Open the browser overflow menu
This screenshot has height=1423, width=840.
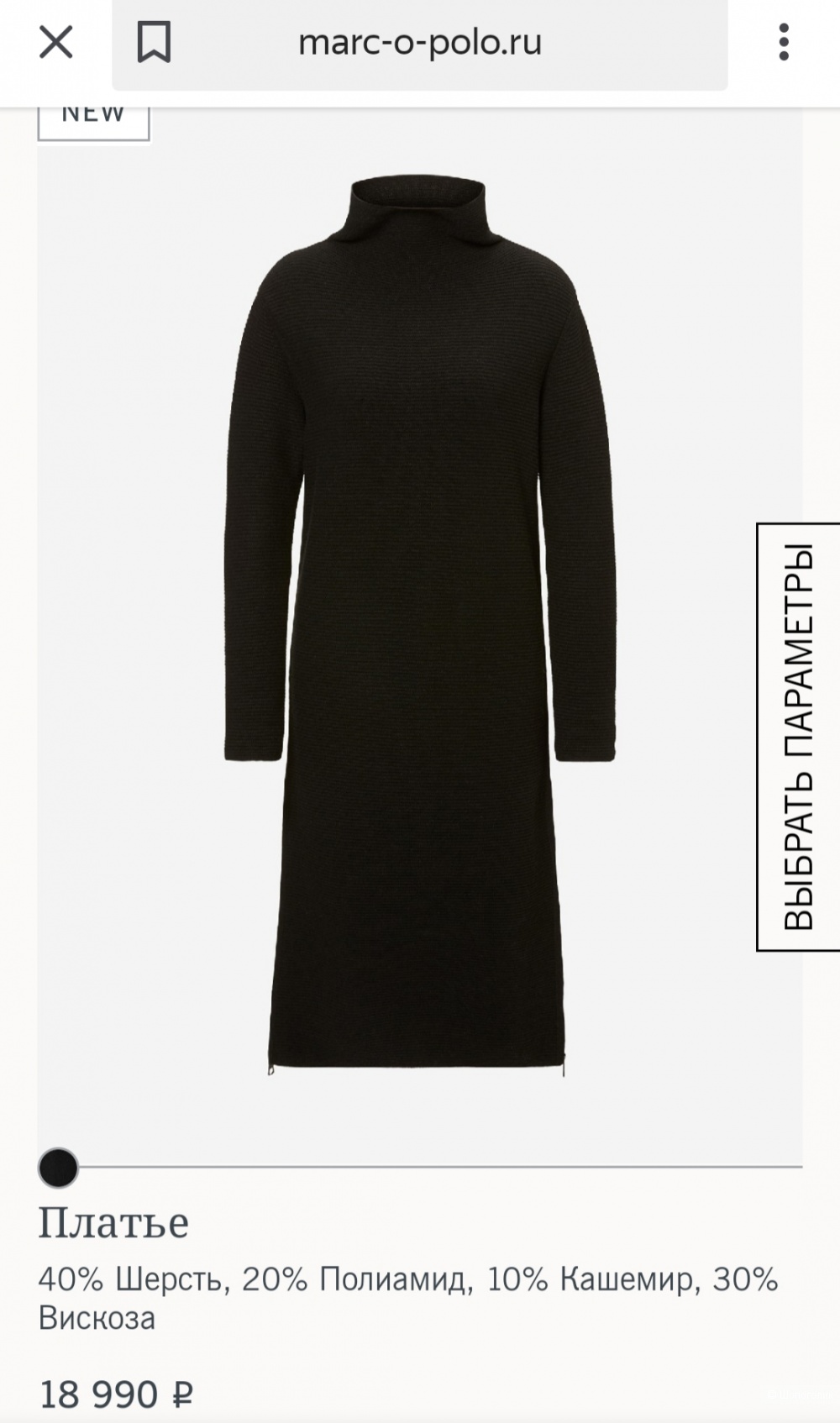[x=784, y=42]
